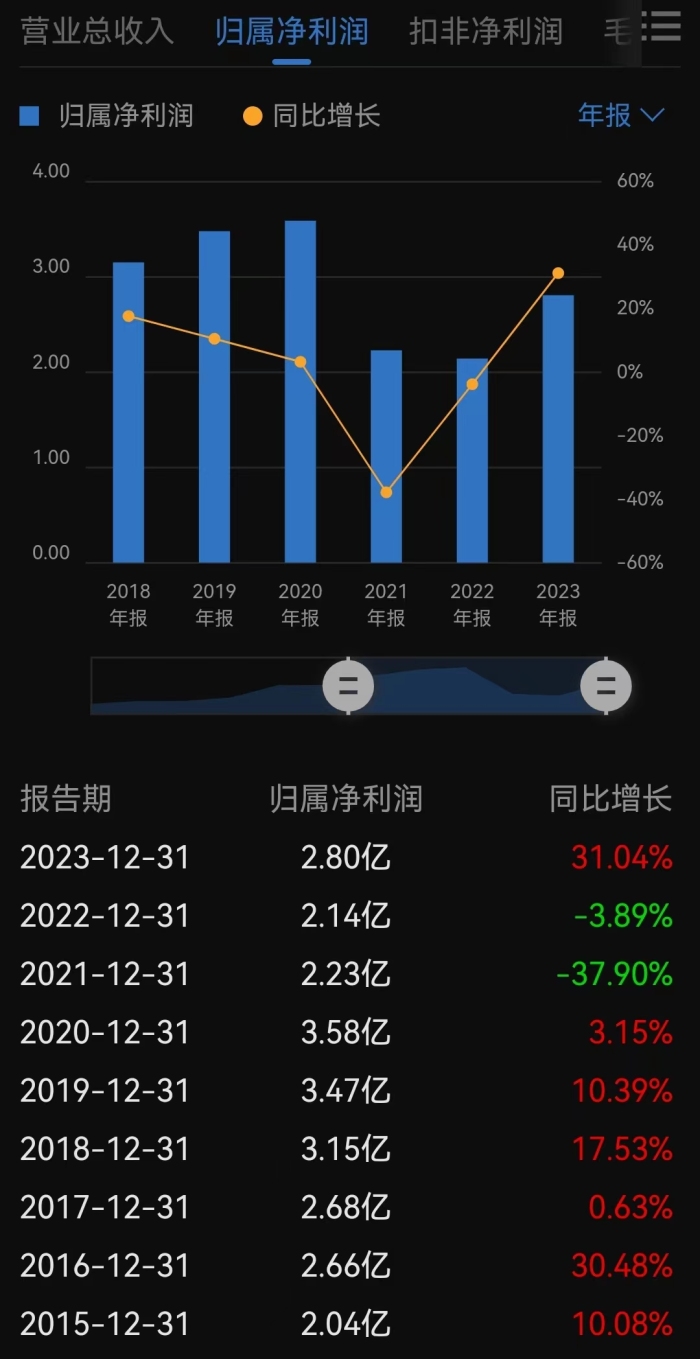The width and height of the screenshot is (700, 1359).
Task: Toggle the 同比增长 legend series
Action: tap(311, 116)
